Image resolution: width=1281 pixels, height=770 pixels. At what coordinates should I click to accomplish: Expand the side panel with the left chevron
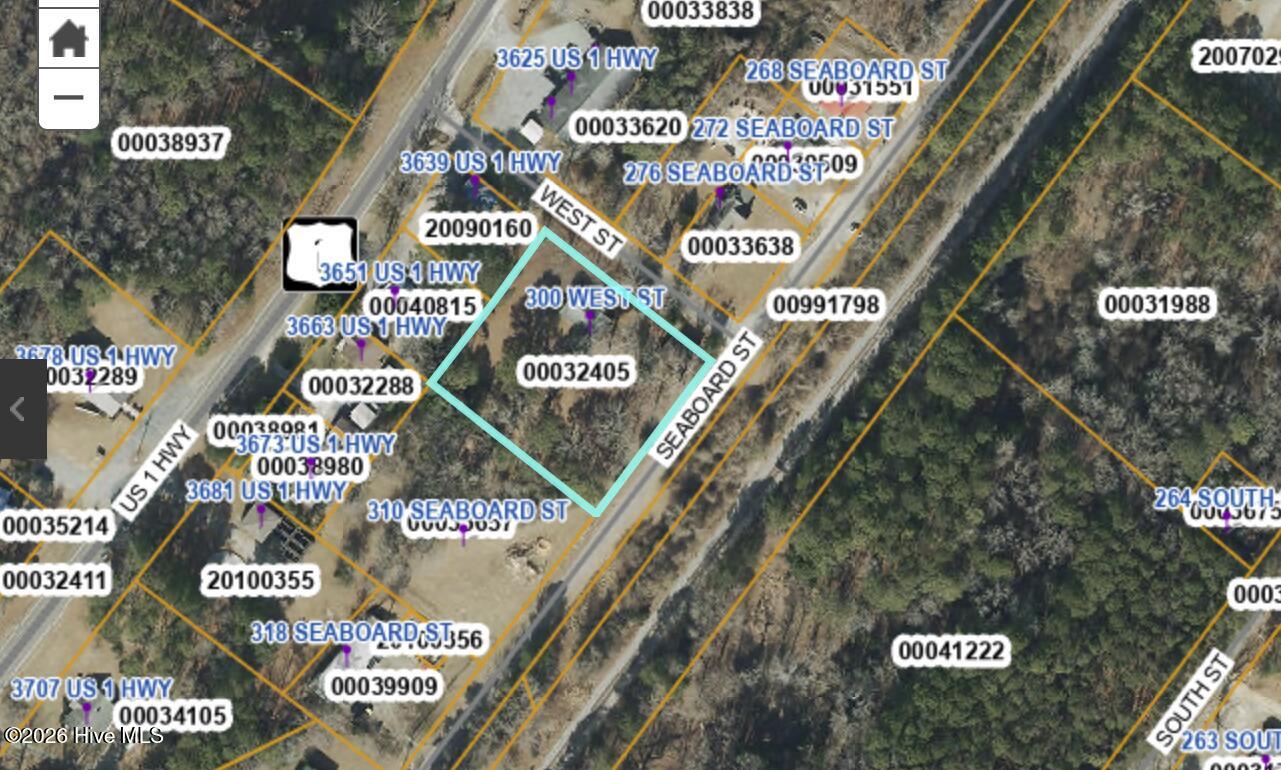18,408
